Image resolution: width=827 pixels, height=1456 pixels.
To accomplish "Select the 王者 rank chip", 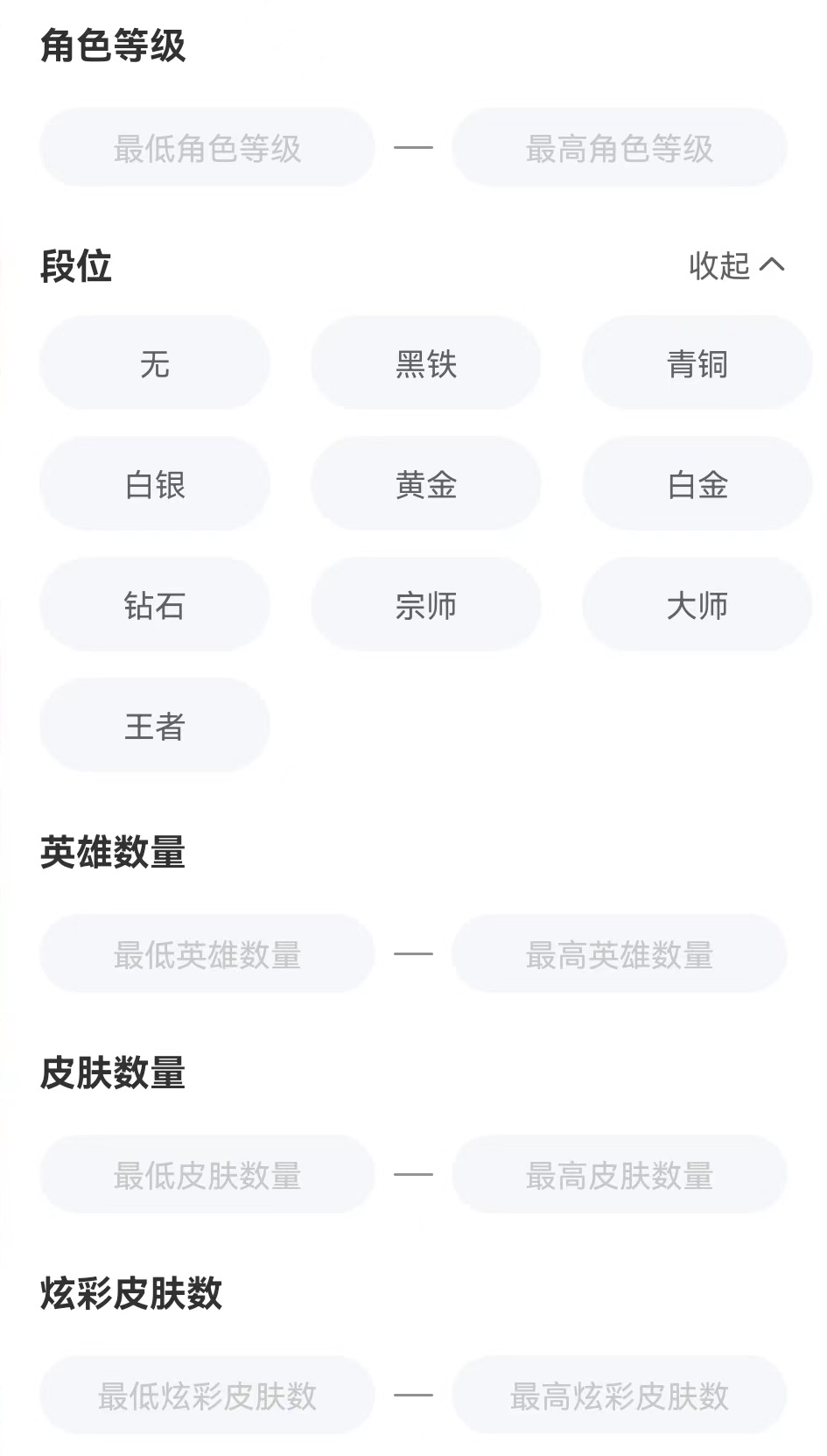I will (x=155, y=726).
